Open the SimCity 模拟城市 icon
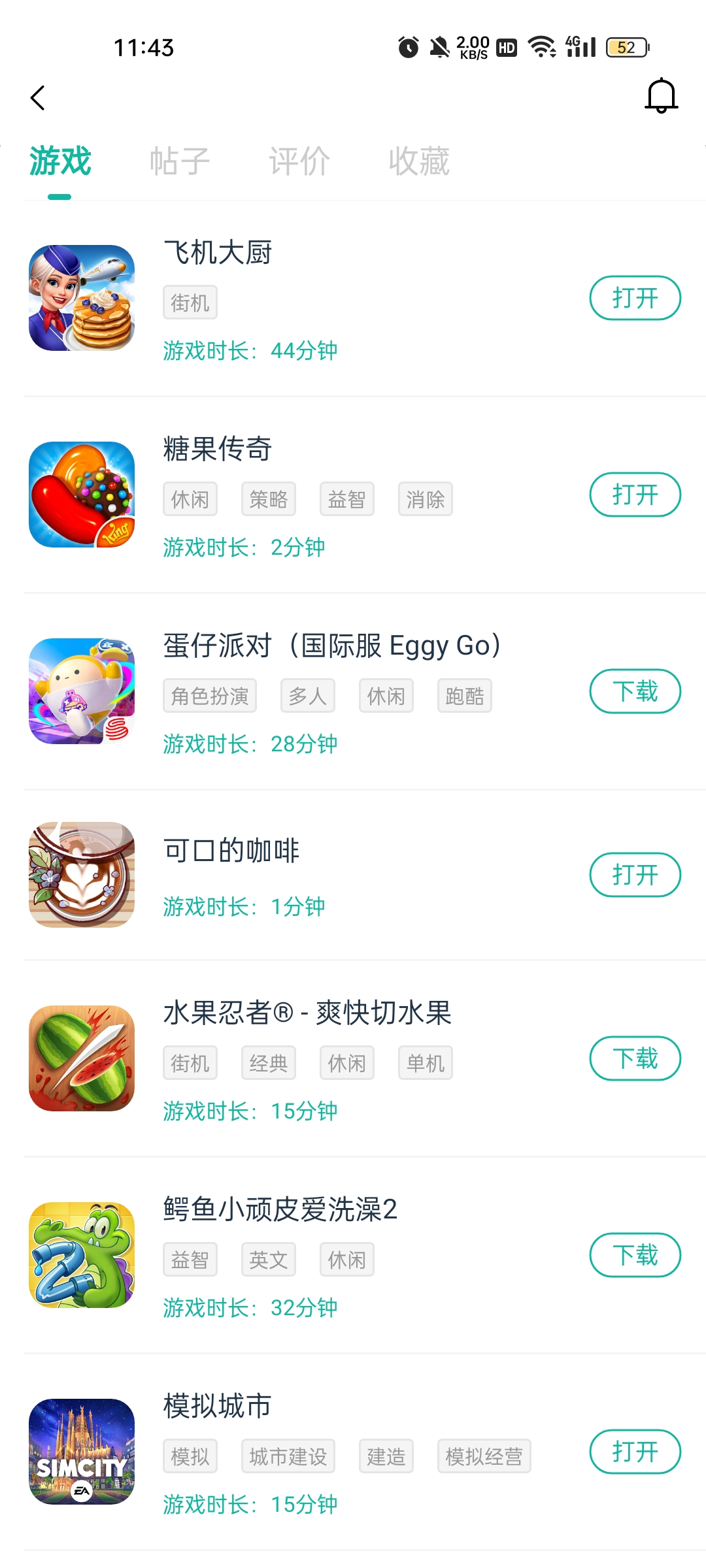 click(82, 1452)
